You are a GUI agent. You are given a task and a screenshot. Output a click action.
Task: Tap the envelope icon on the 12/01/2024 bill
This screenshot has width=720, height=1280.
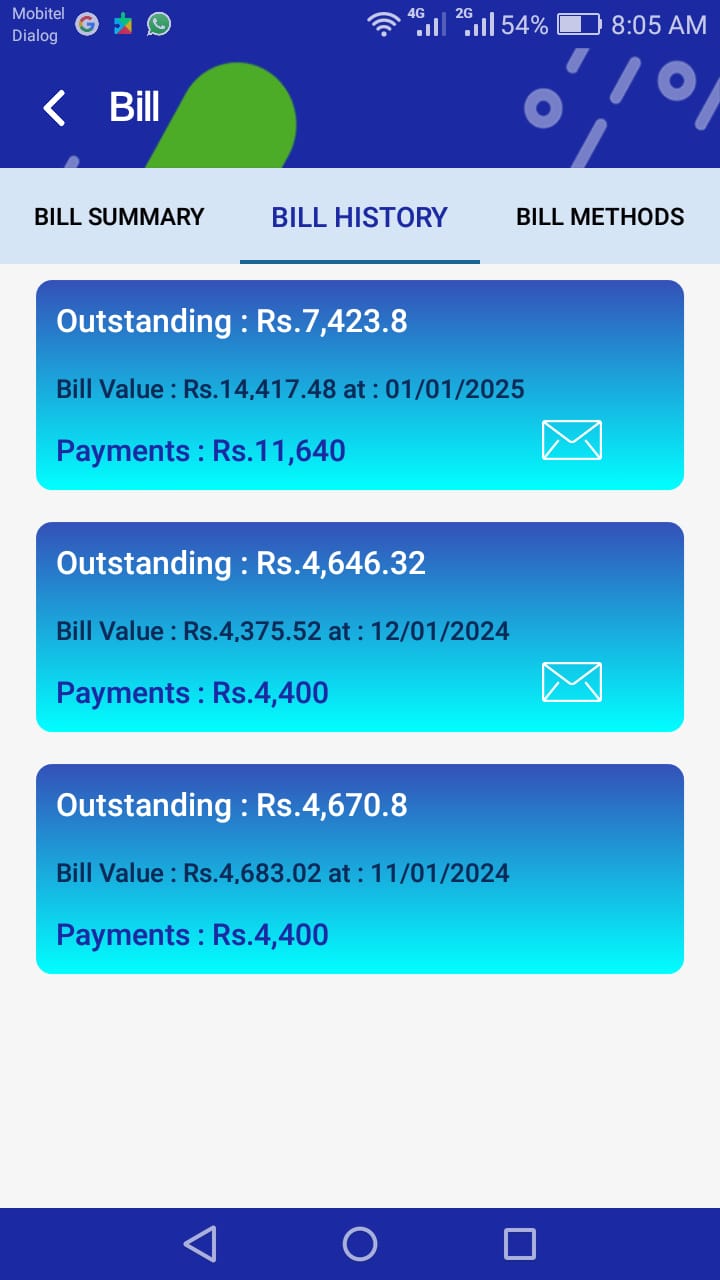[x=572, y=682]
